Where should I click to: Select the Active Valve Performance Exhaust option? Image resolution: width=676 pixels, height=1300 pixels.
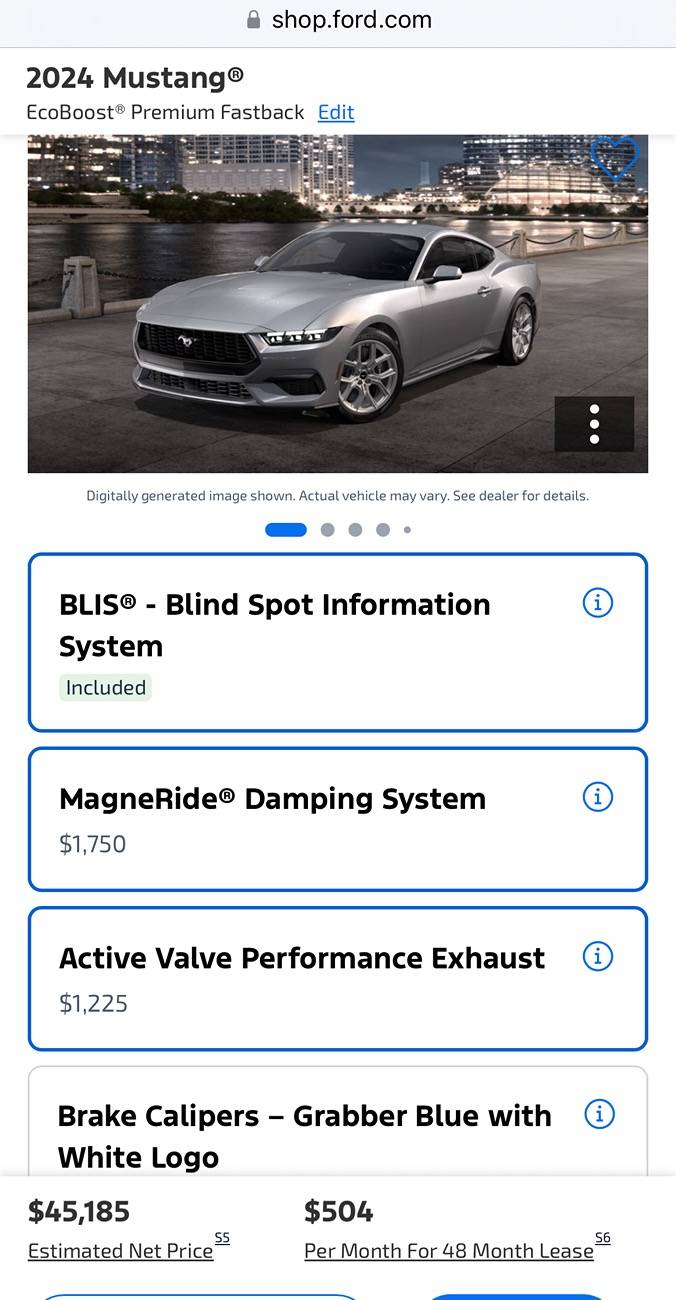click(x=300, y=978)
